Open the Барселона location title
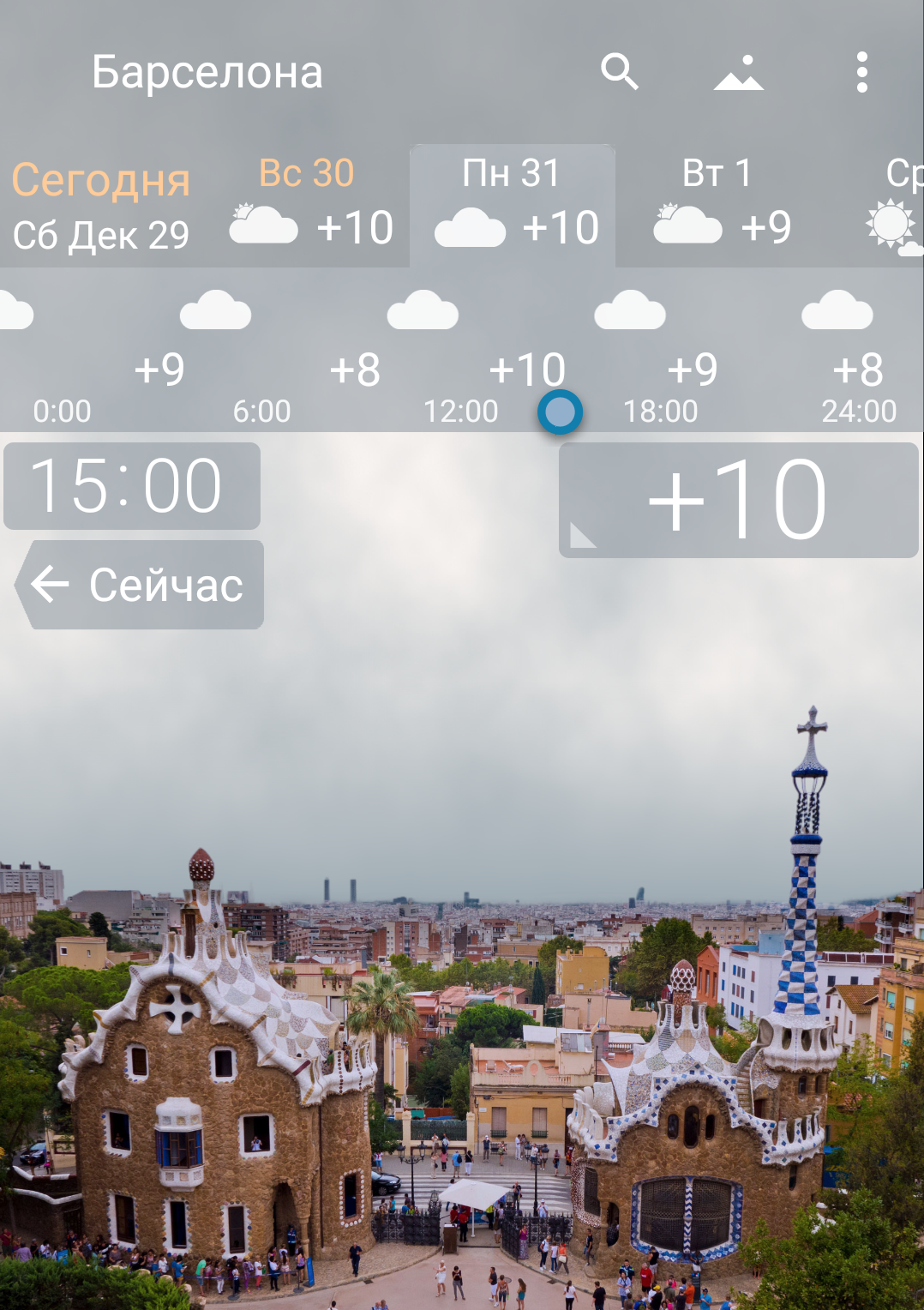 207,72
